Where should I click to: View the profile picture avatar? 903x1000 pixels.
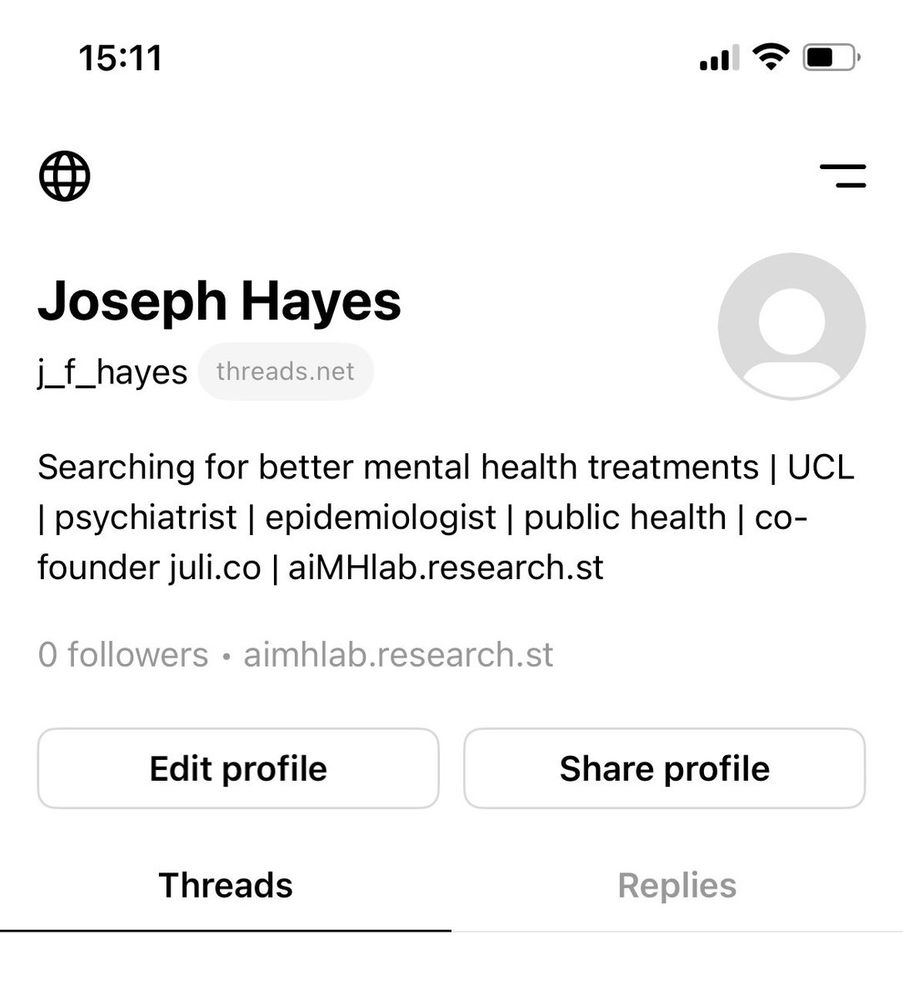[x=791, y=326]
